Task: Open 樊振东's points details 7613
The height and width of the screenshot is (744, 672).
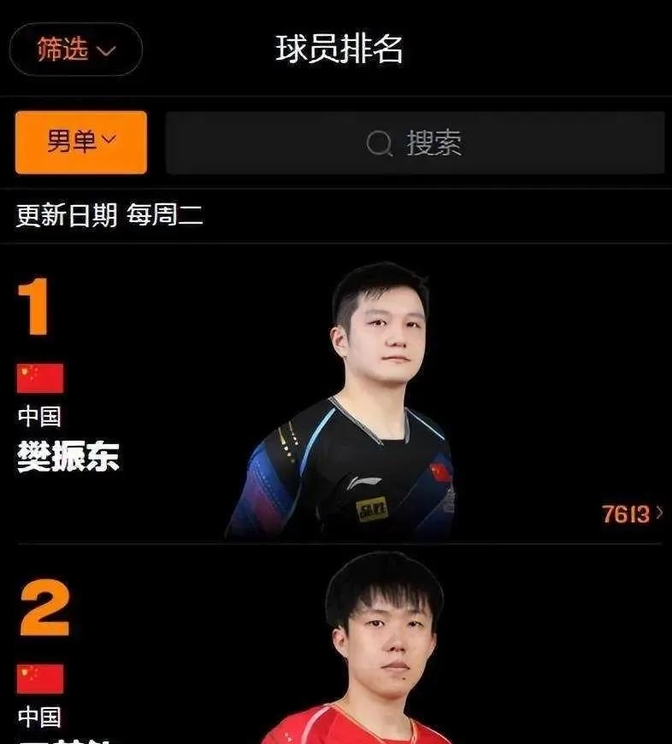Action: coord(632,514)
